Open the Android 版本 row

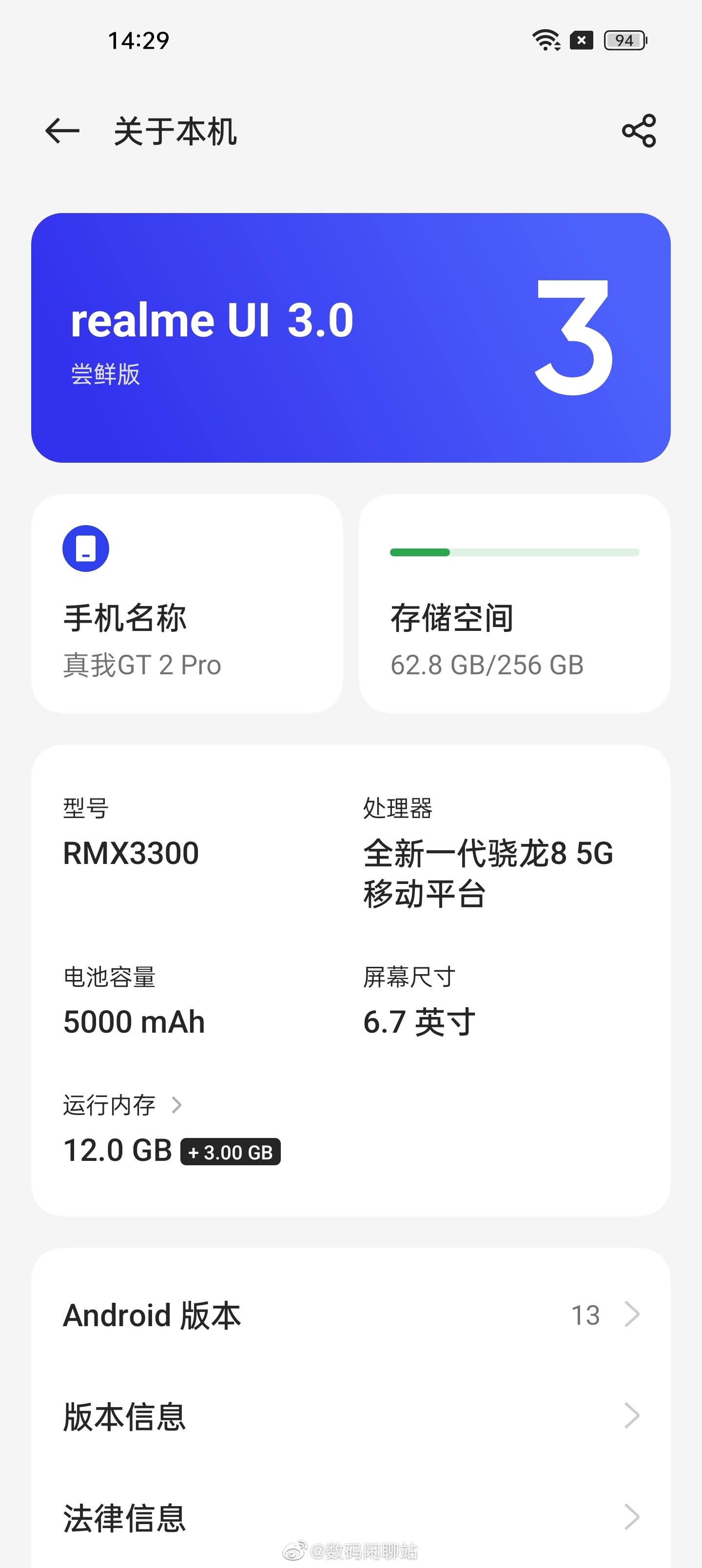click(x=351, y=1315)
